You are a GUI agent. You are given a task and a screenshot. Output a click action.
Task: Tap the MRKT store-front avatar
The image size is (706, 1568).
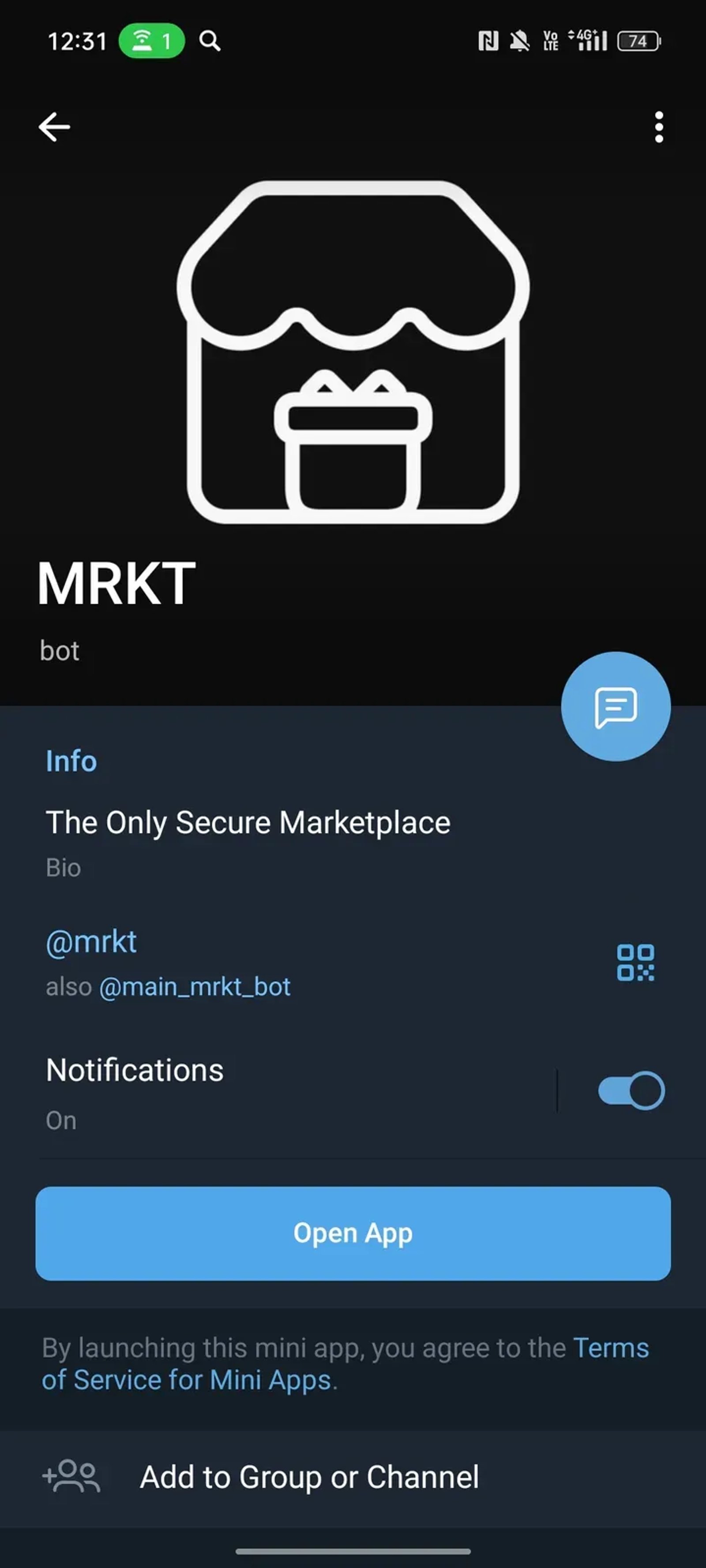pos(353,353)
